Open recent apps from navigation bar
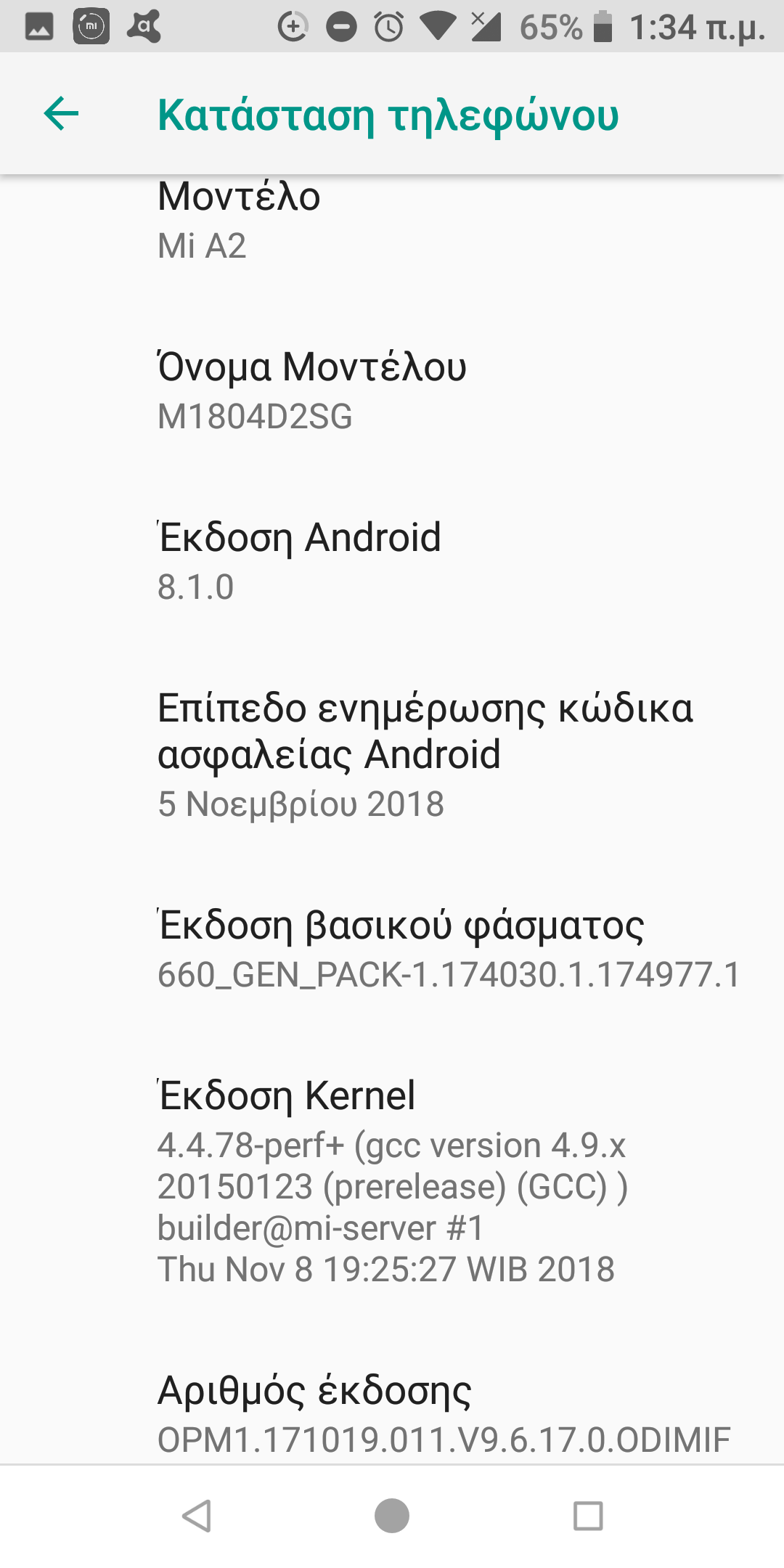784x1568 pixels. (x=588, y=1516)
